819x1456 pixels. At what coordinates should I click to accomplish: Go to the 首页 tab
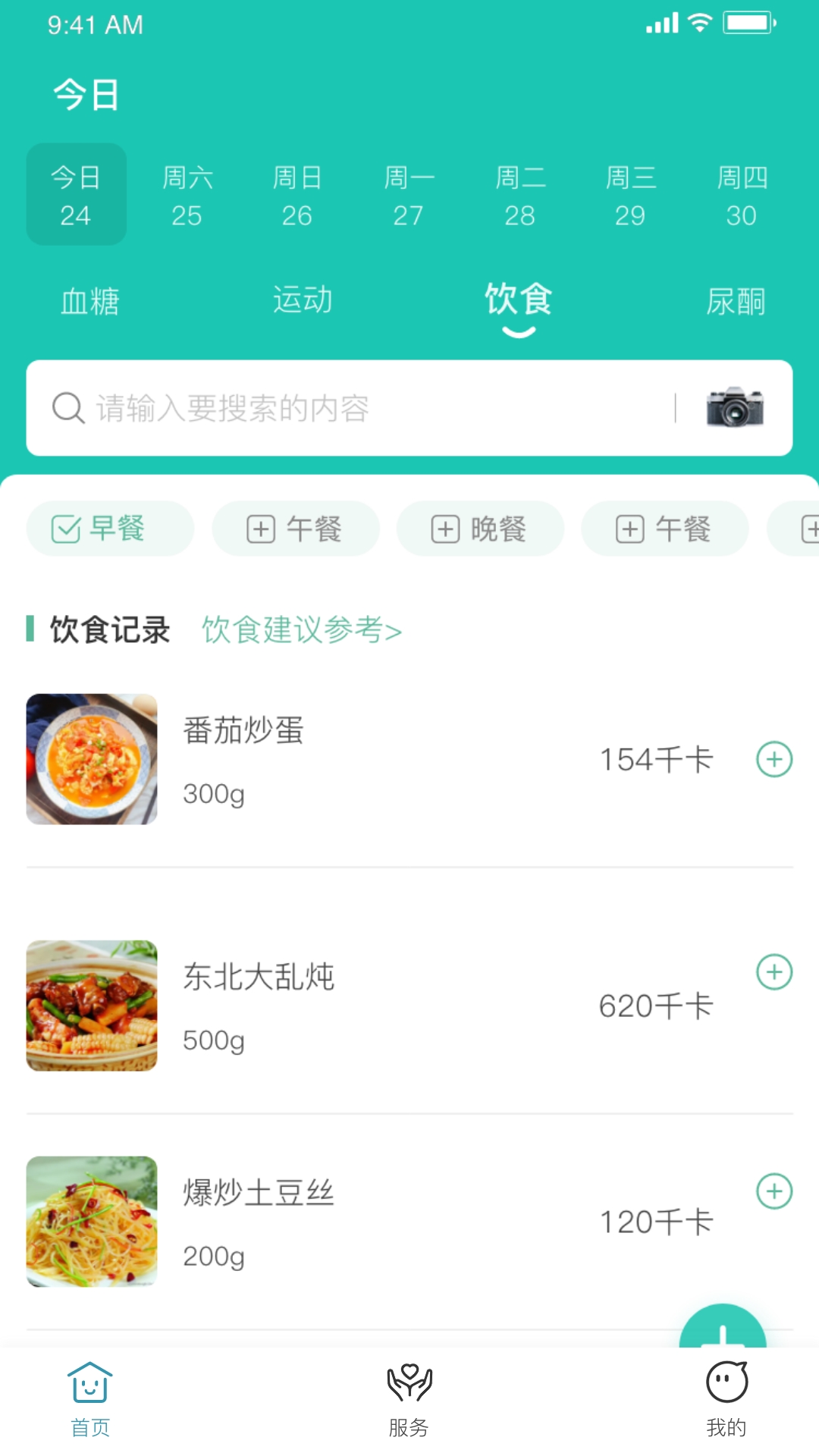(90, 1399)
